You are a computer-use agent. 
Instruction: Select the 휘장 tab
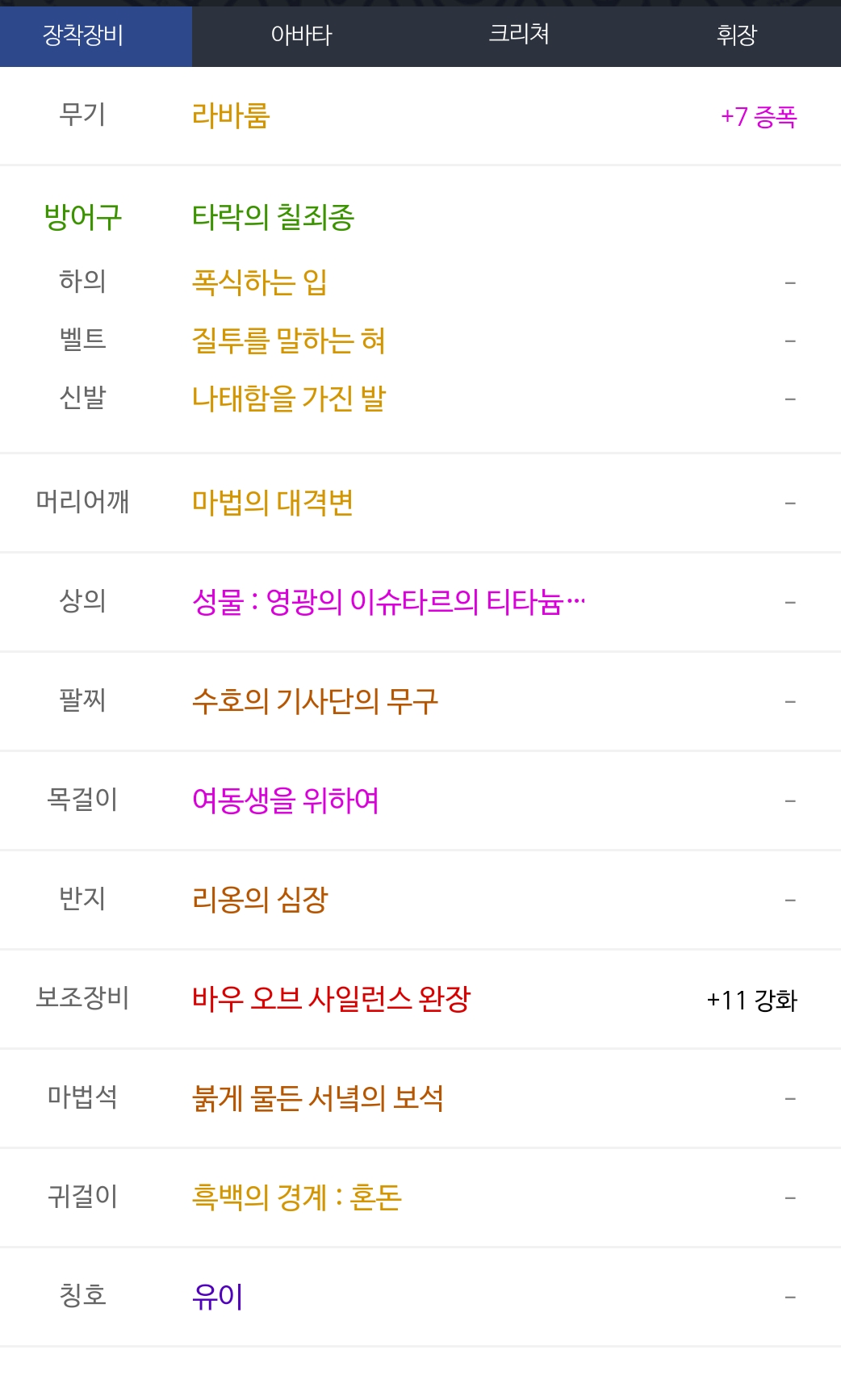click(736, 34)
